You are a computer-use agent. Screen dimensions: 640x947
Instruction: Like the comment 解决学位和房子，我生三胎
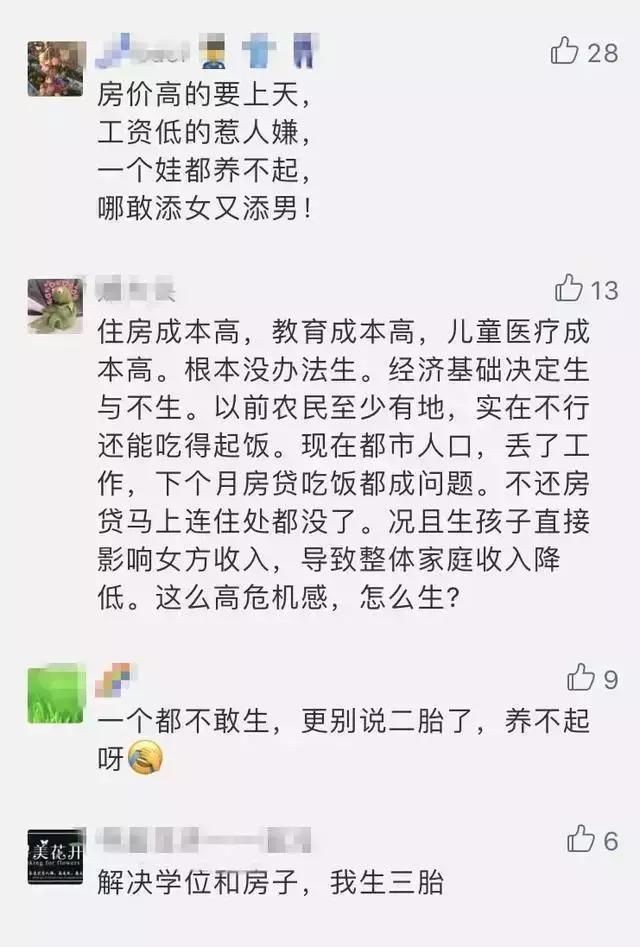pos(581,840)
